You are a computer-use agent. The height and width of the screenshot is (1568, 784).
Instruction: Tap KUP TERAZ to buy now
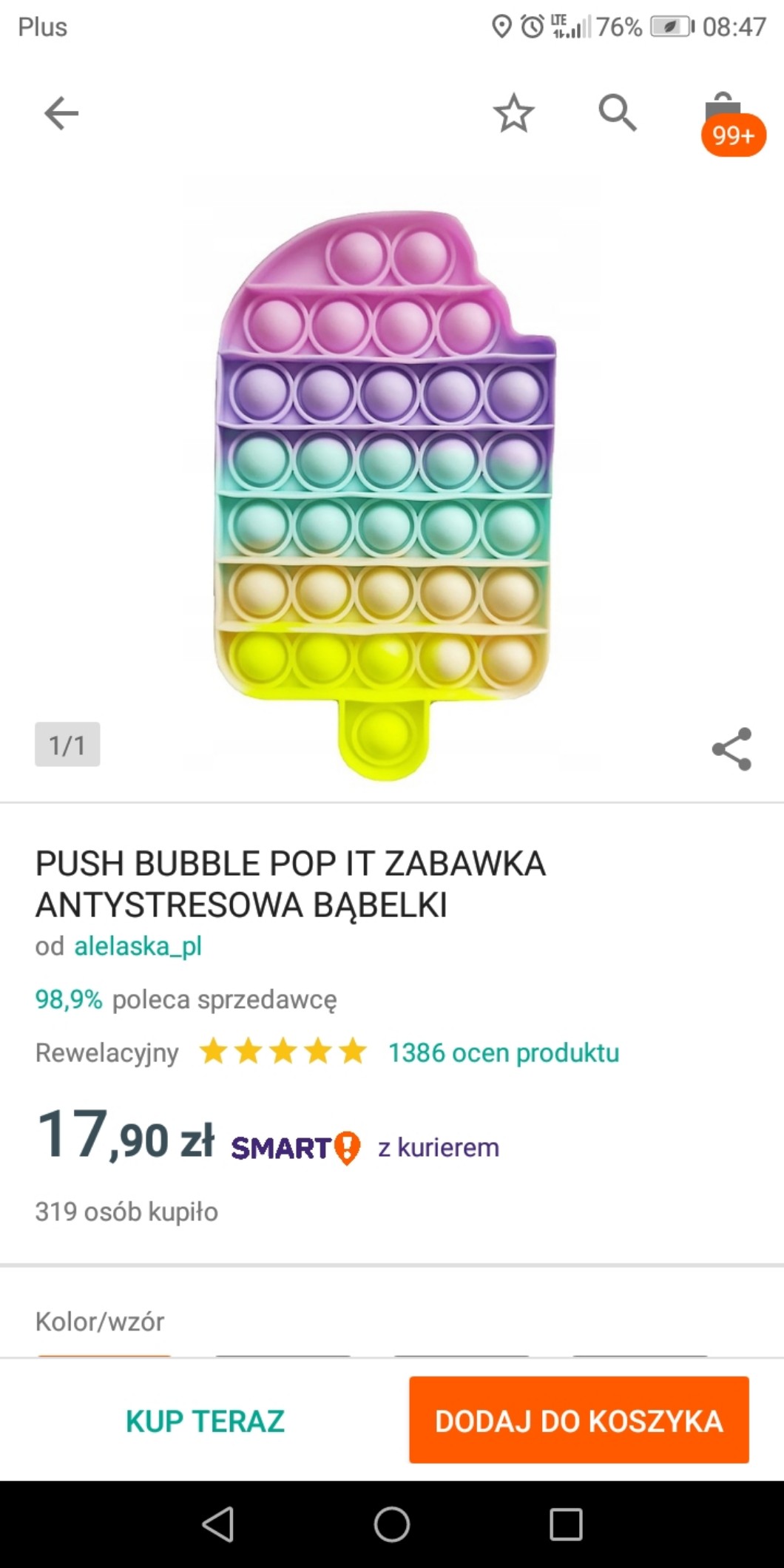205,1421
